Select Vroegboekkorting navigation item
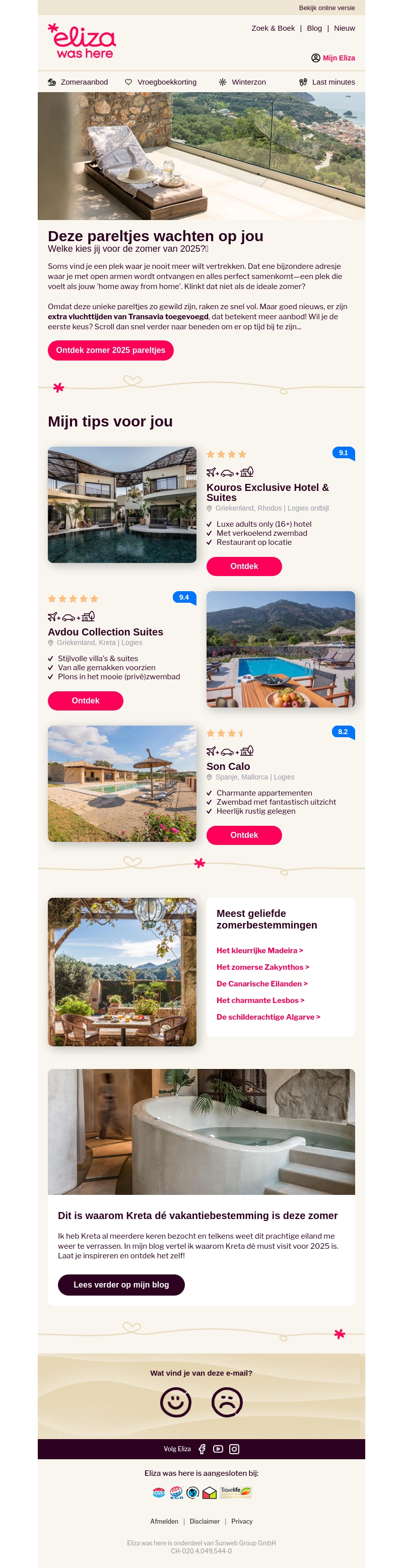The image size is (403, 1568). tap(161, 82)
